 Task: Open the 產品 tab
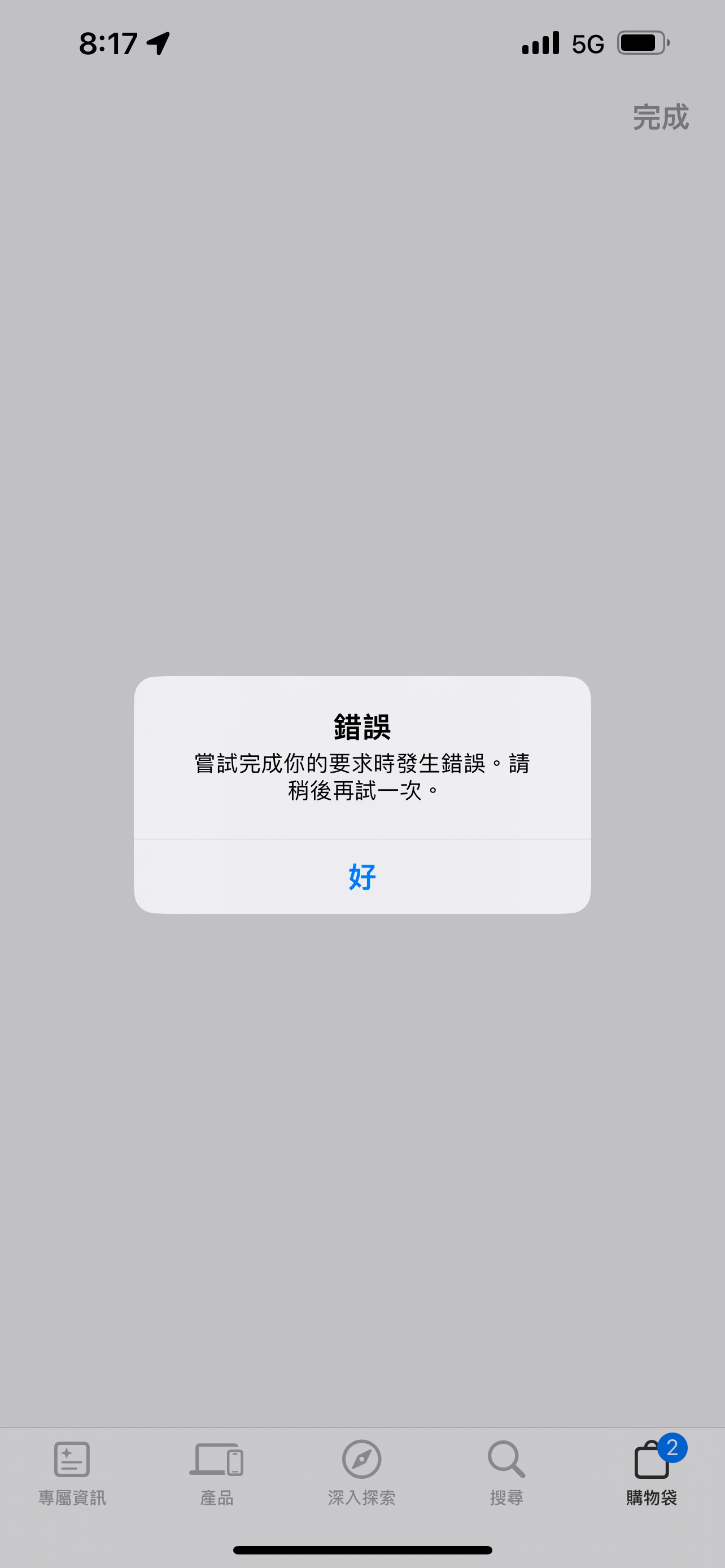[x=217, y=1472]
